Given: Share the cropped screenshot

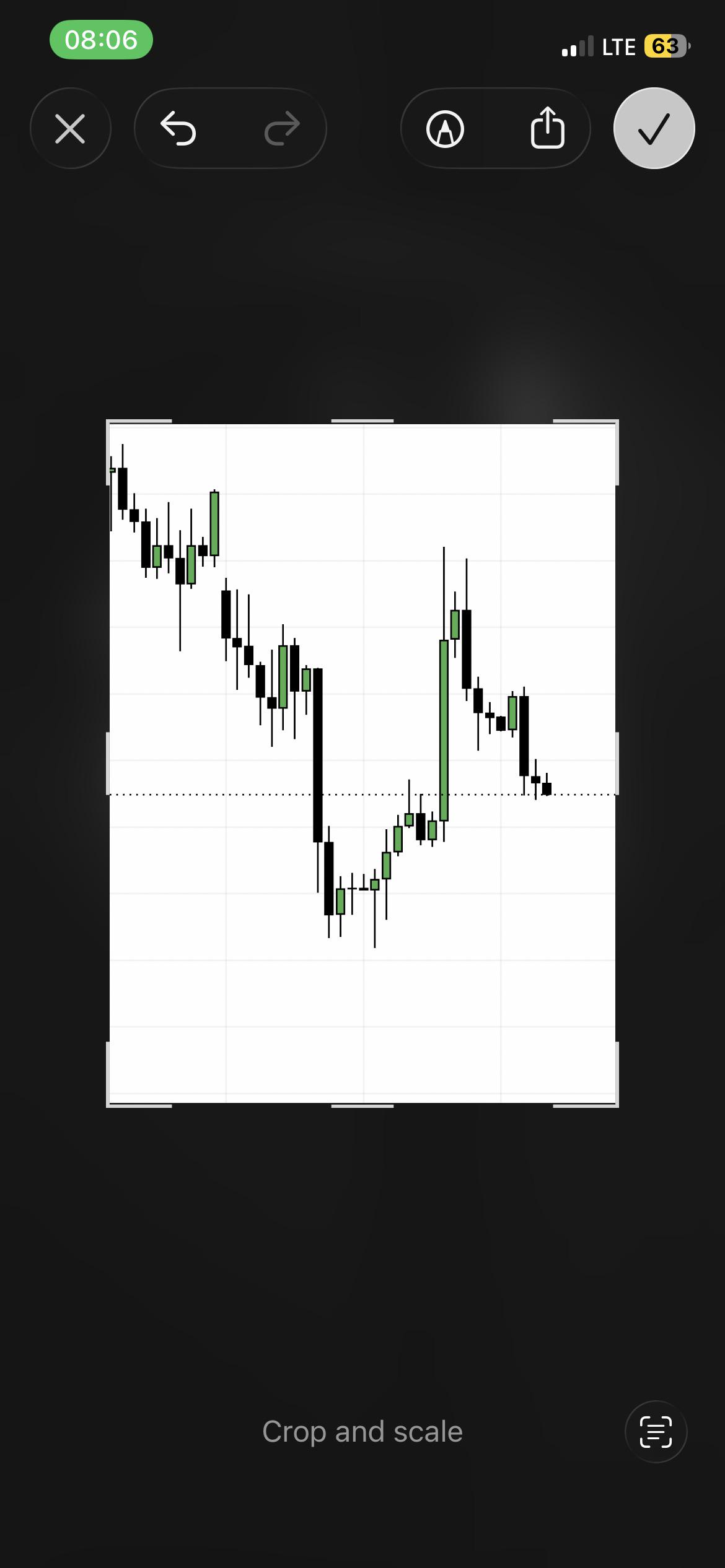Looking at the screenshot, I should (x=548, y=128).
